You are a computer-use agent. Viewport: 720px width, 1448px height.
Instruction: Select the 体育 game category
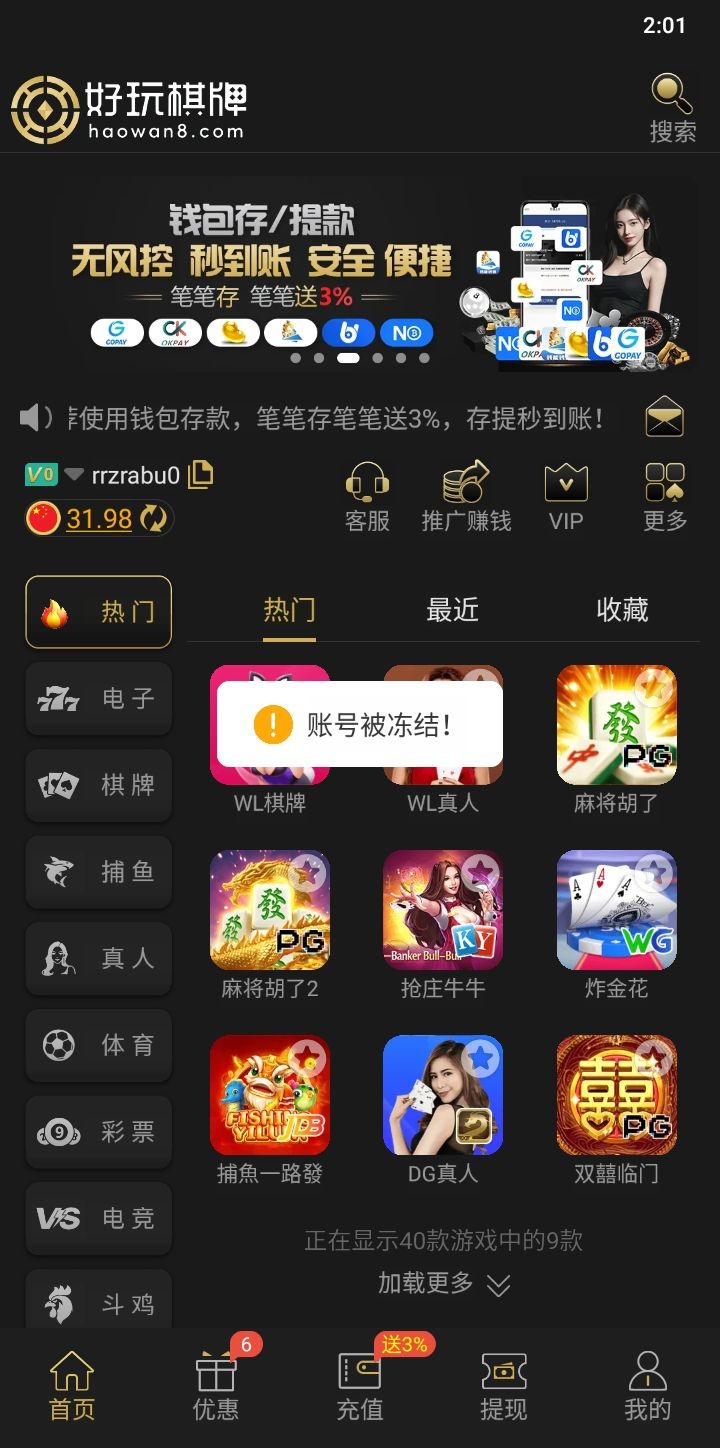pyautogui.click(x=99, y=1046)
